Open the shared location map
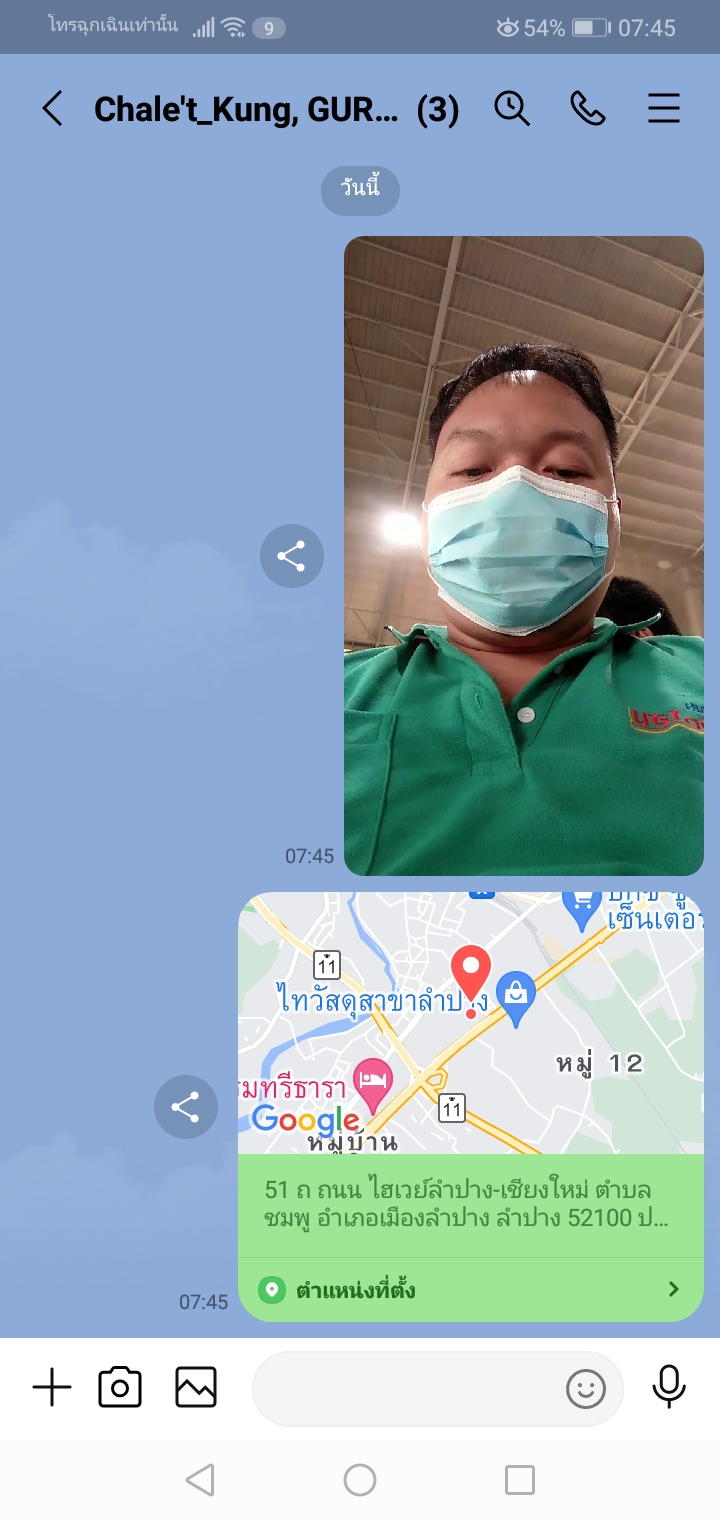This screenshot has height=1520, width=720. 470,1022
